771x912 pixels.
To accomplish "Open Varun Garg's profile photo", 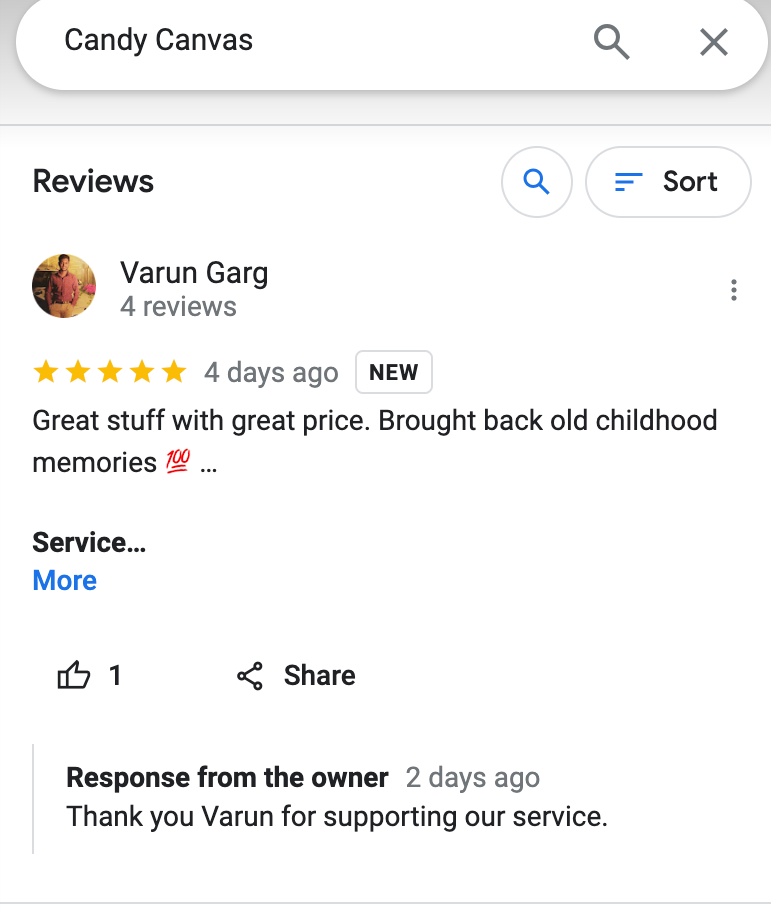I will 64,286.
